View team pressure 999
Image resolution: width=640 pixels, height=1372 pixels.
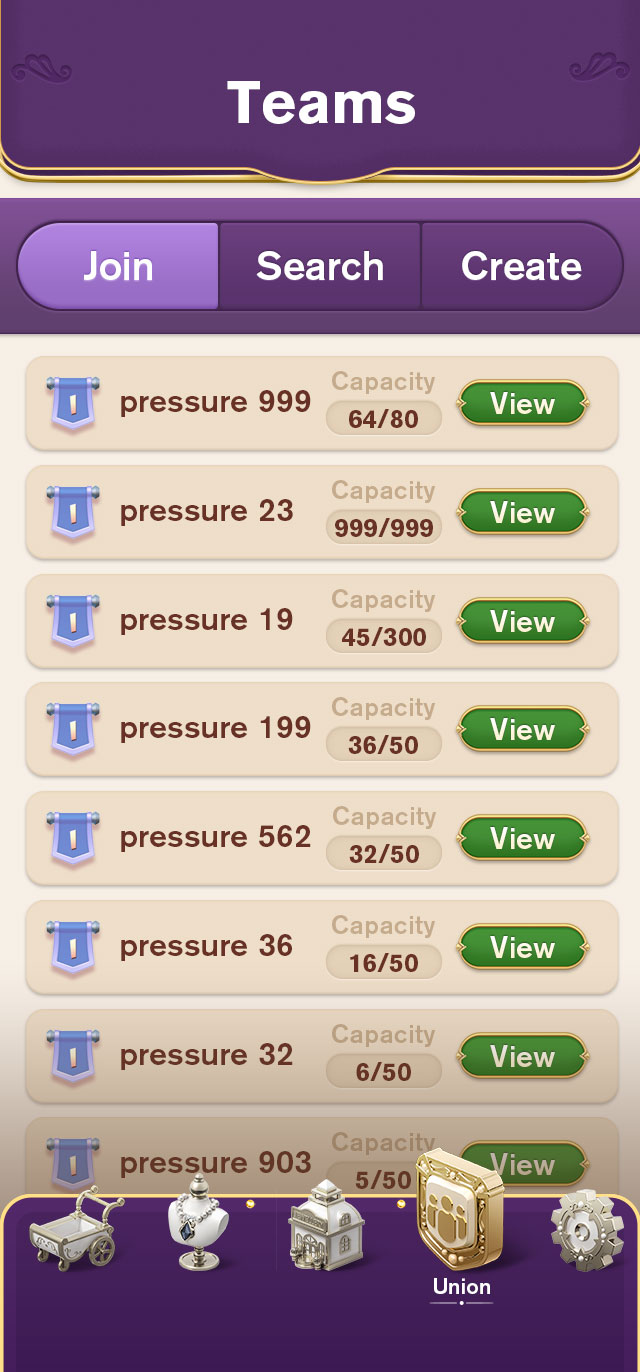click(522, 404)
